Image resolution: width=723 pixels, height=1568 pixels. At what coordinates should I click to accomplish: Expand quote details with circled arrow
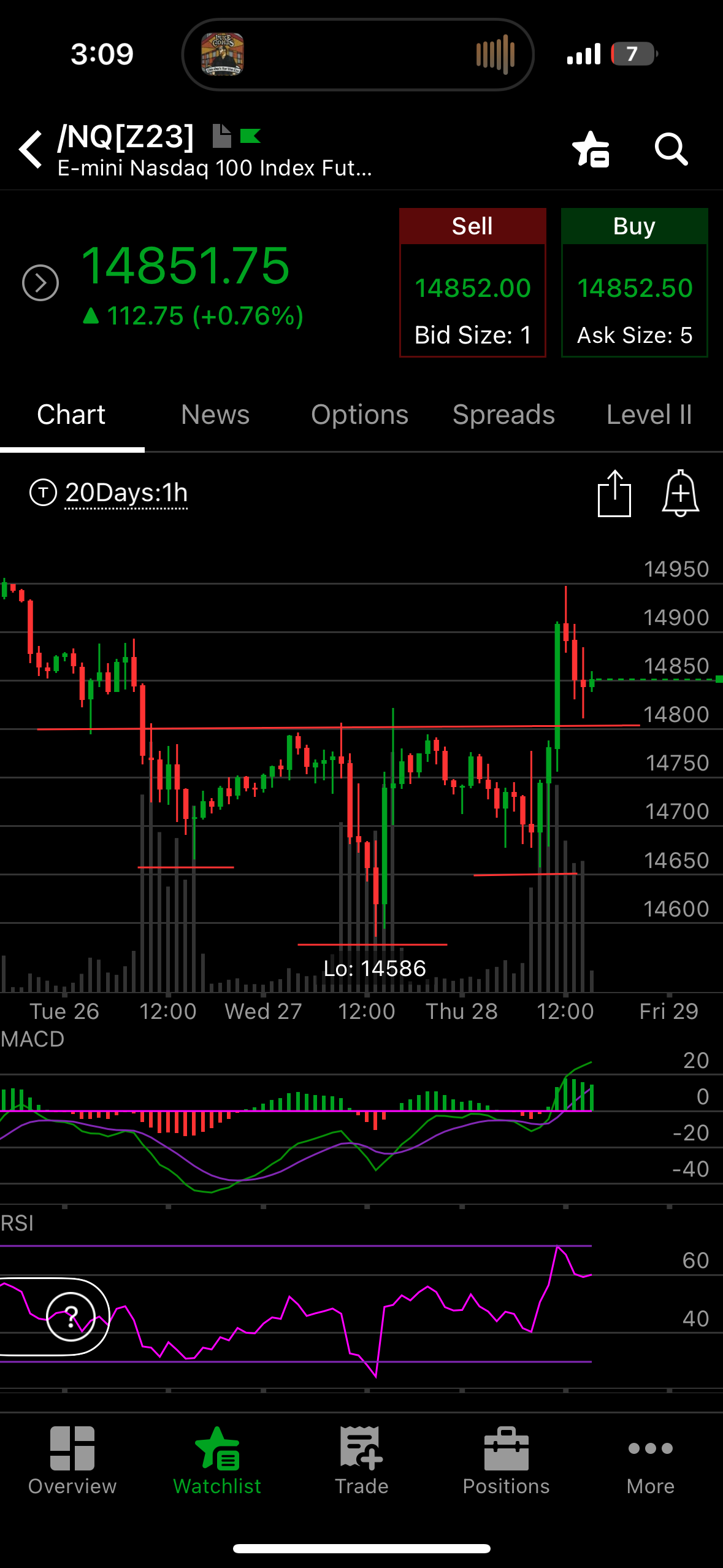click(x=40, y=283)
